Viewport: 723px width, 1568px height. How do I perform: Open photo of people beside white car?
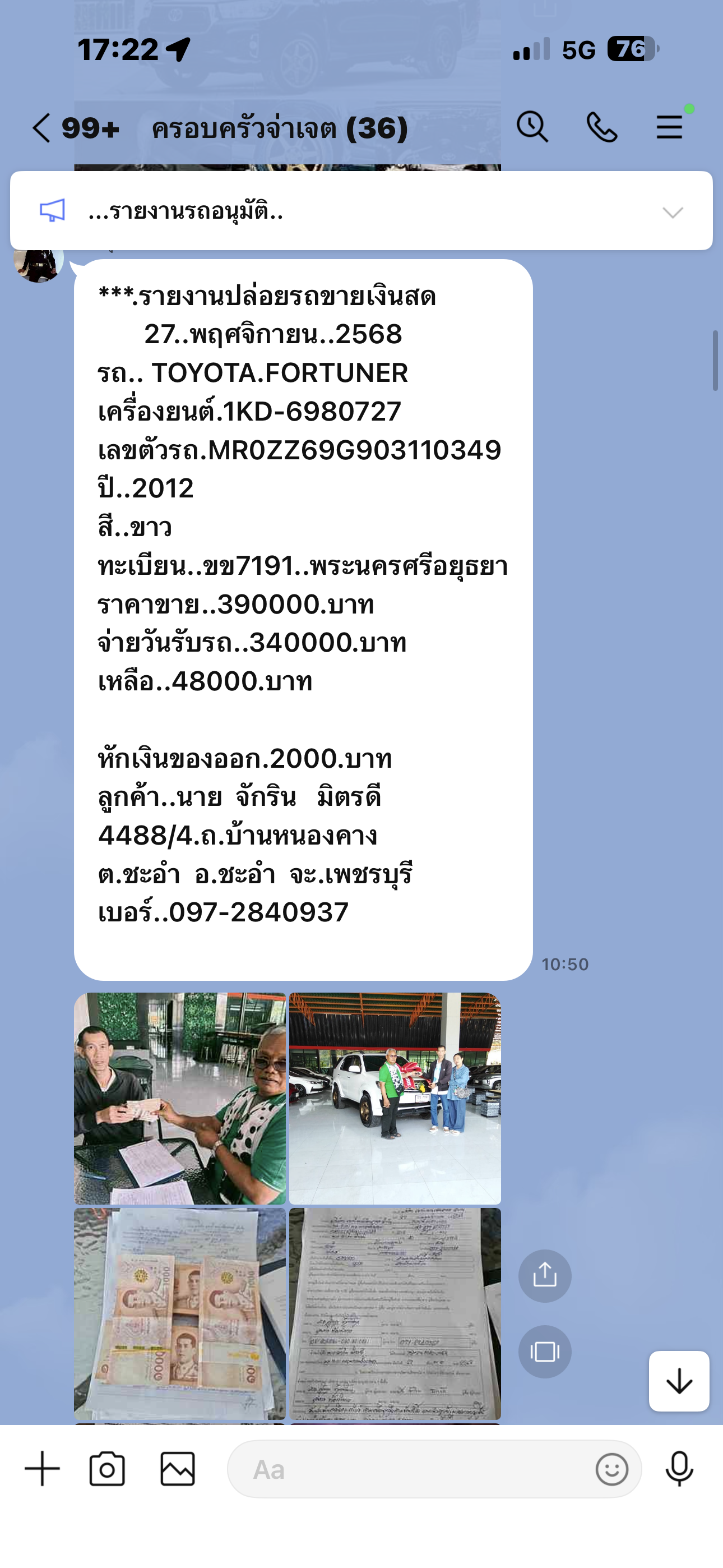(x=395, y=1098)
